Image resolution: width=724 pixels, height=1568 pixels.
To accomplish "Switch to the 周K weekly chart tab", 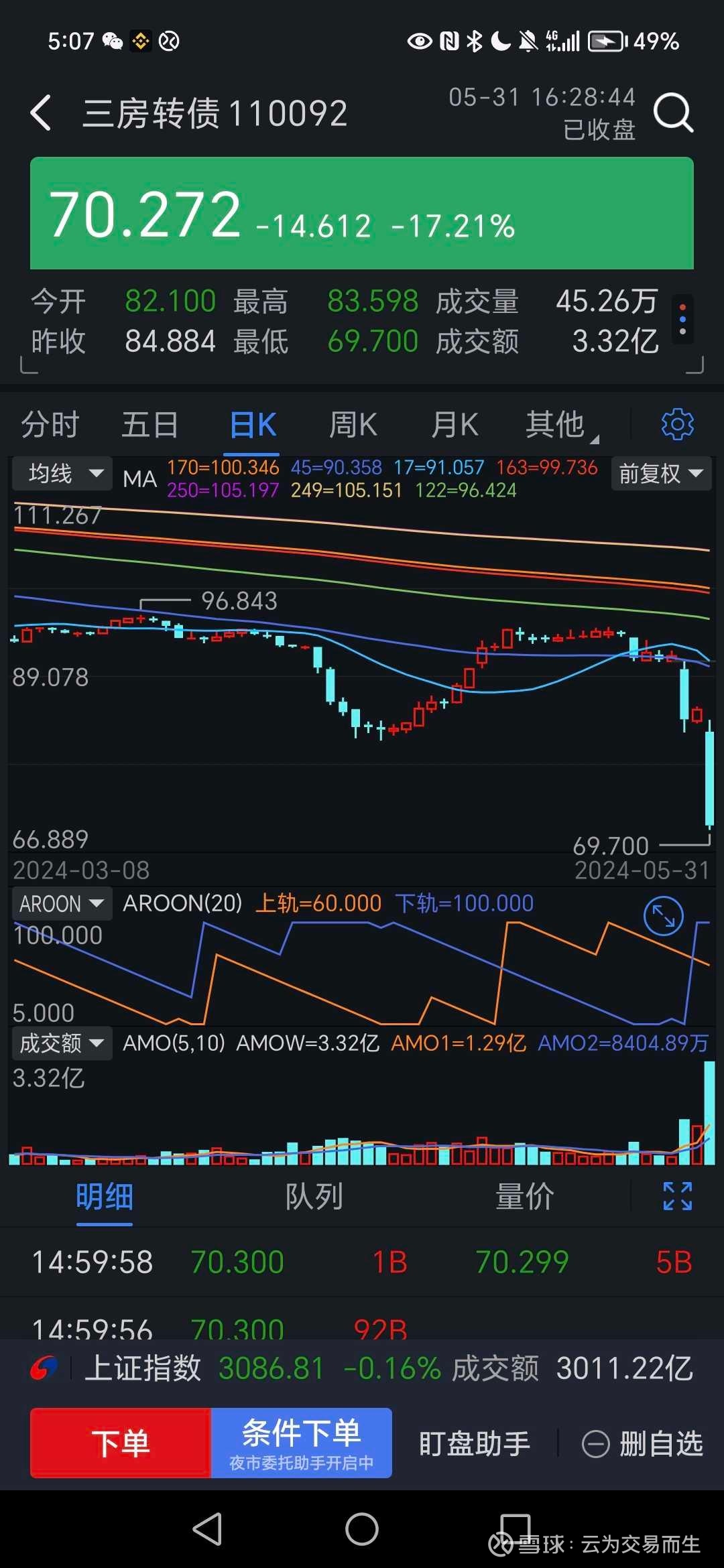I will tap(353, 424).
